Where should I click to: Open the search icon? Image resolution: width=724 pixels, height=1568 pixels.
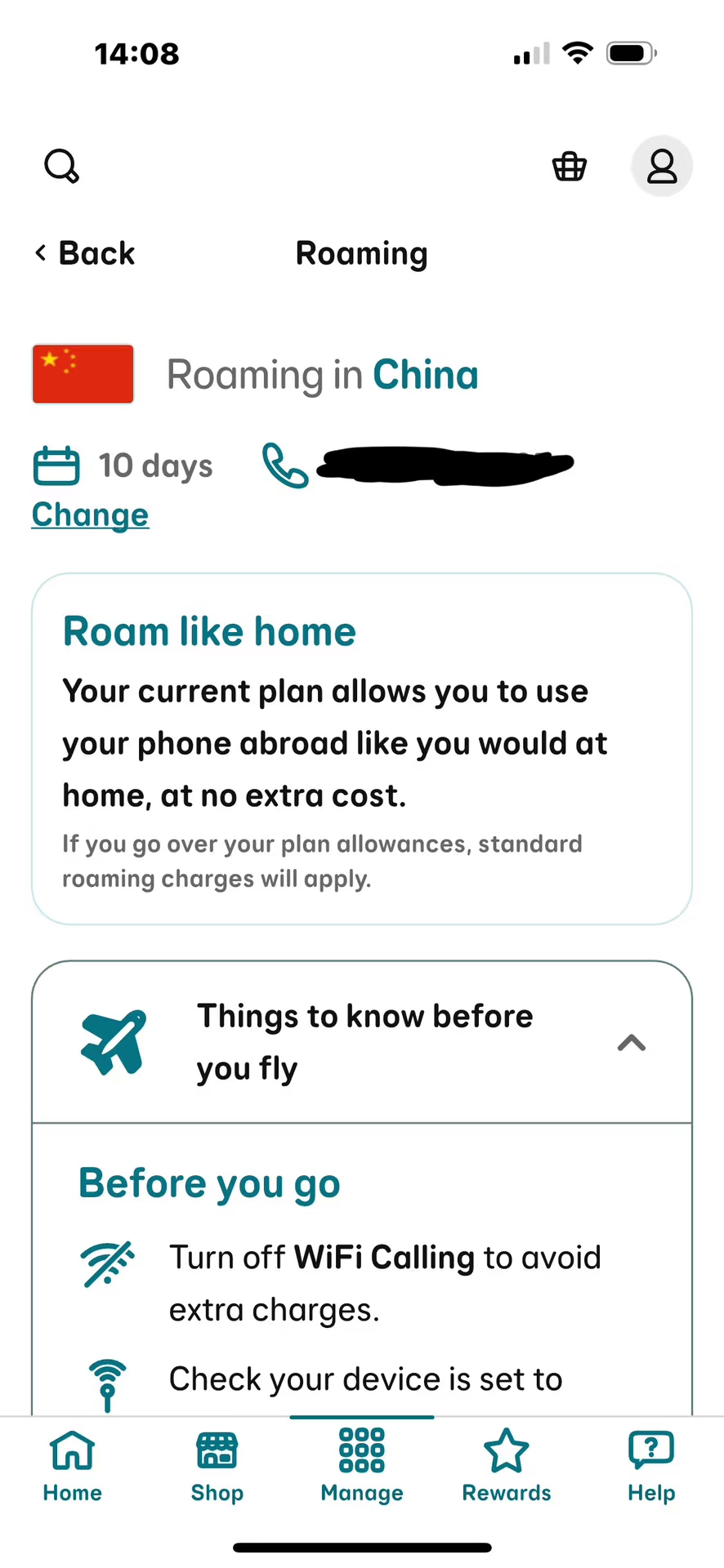click(x=61, y=166)
